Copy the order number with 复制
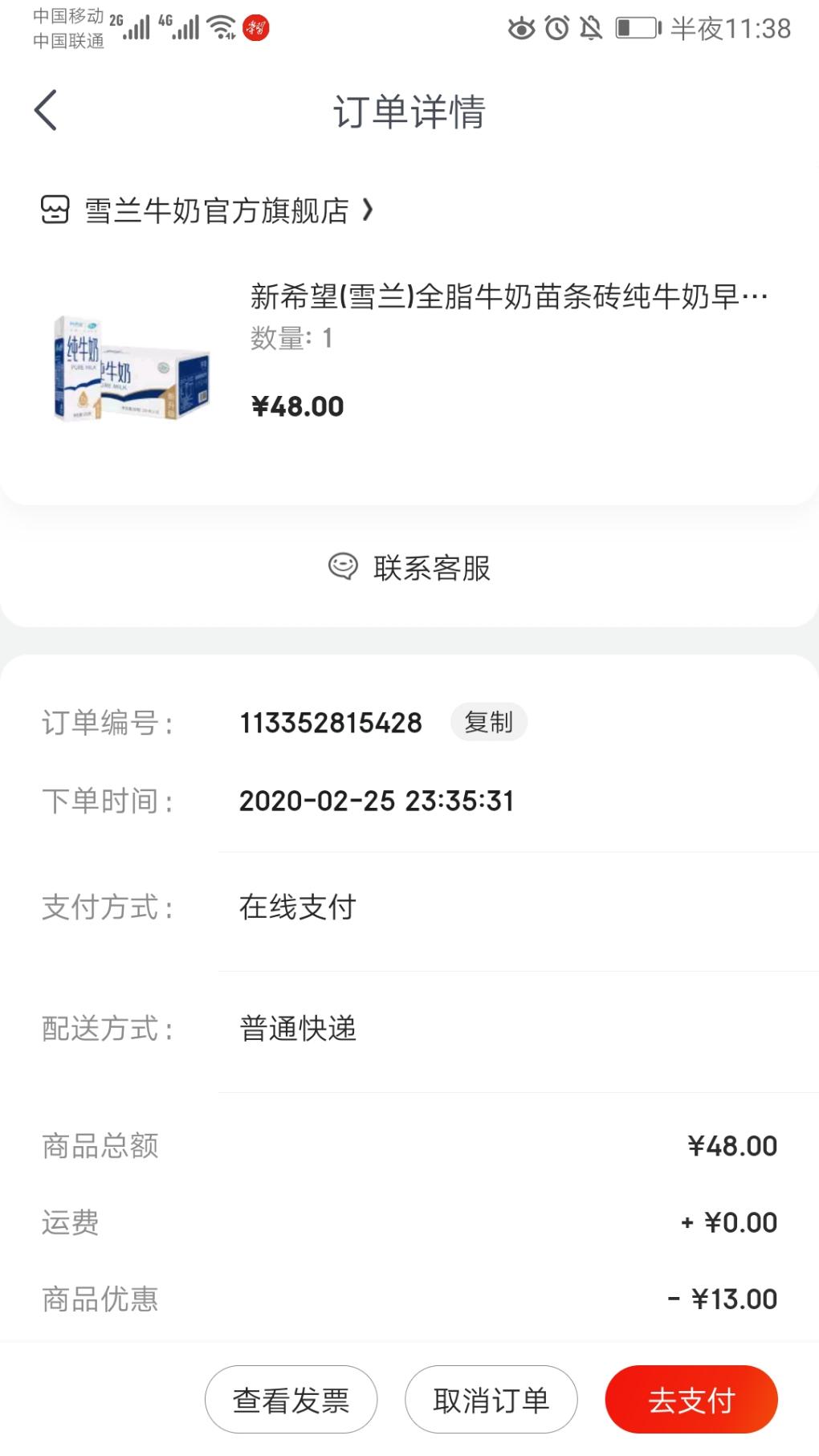The width and height of the screenshot is (819, 1456). coord(488,722)
